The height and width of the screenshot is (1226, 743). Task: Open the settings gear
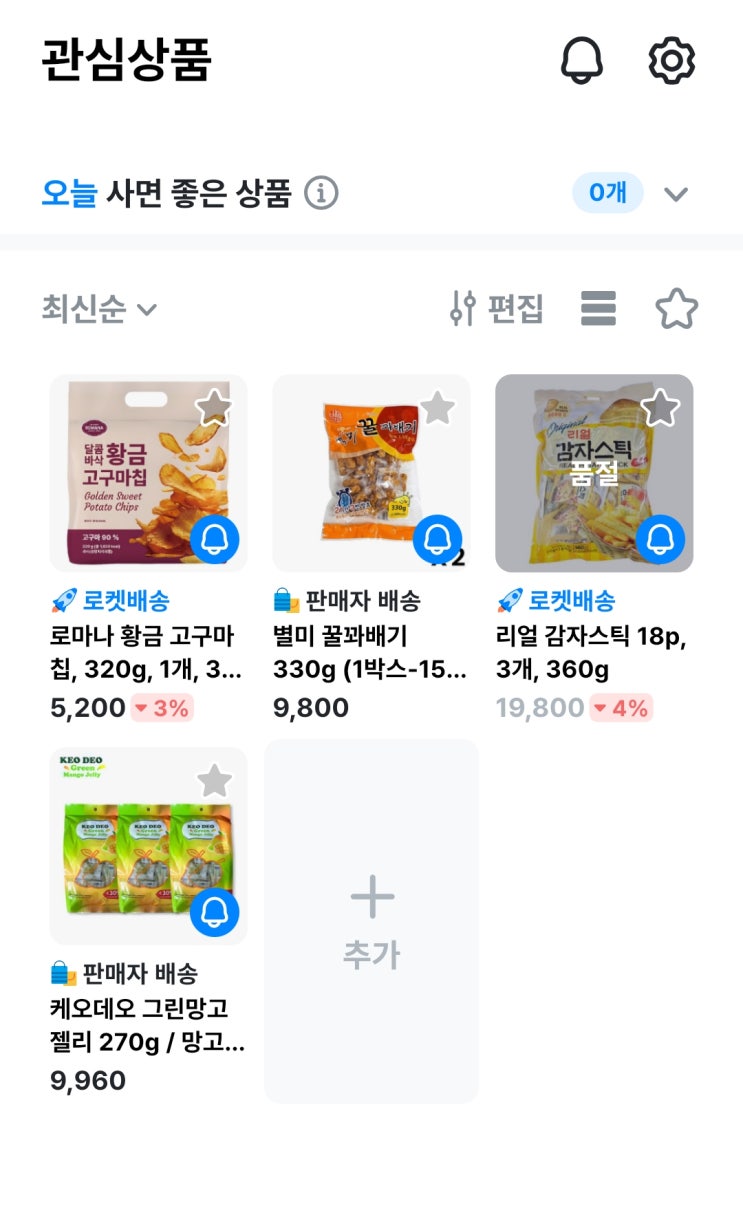(x=672, y=61)
